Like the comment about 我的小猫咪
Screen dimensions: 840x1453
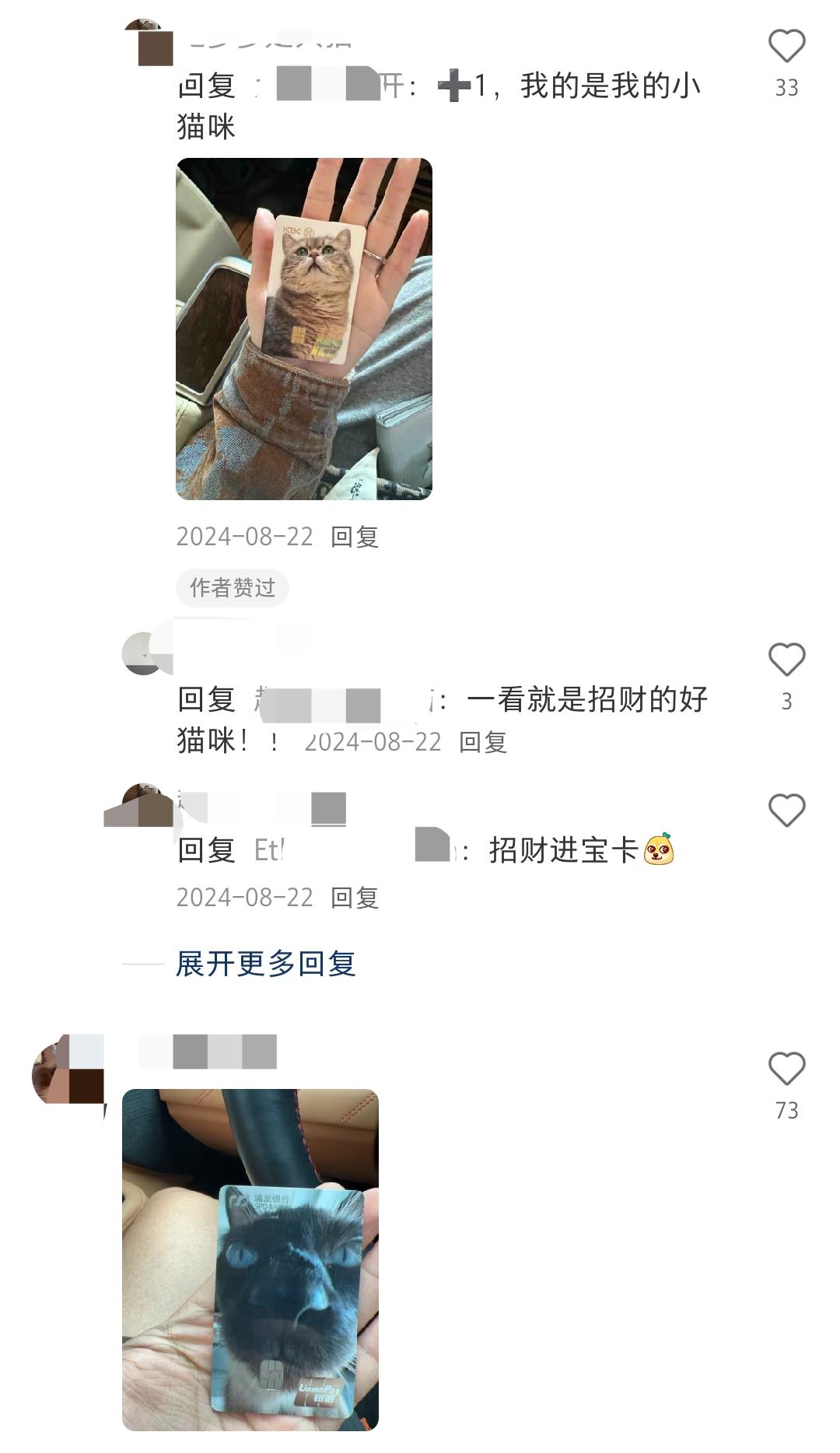(786, 47)
